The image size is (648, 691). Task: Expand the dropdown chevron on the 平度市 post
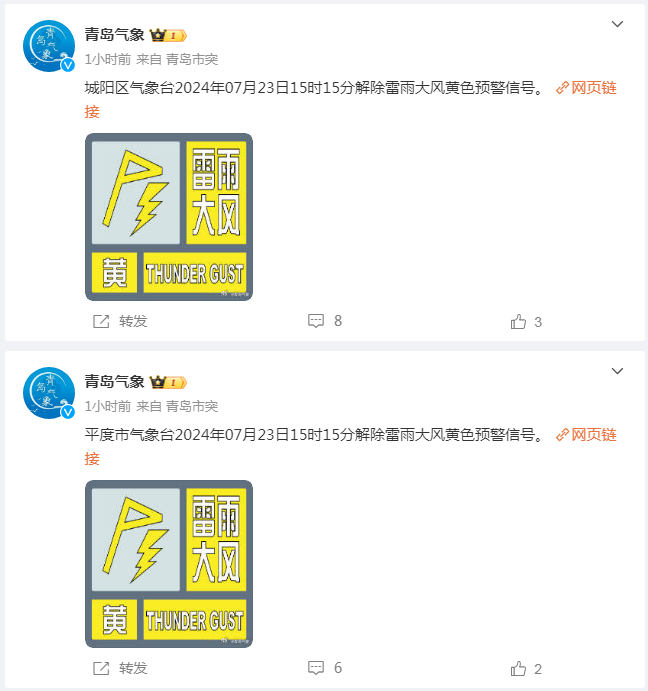click(x=617, y=371)
